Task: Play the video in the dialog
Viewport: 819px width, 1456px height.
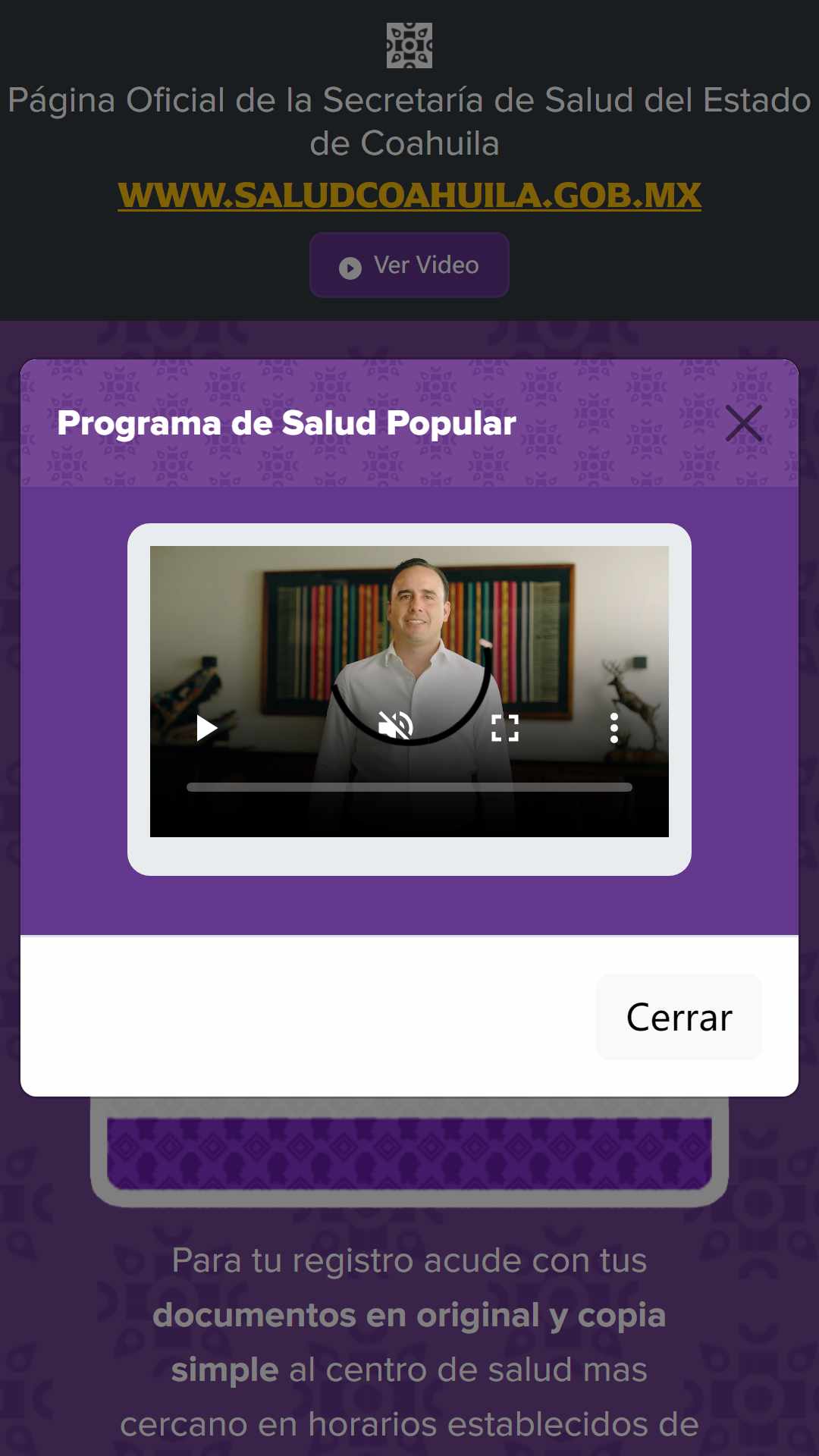Action: [206, 728]
